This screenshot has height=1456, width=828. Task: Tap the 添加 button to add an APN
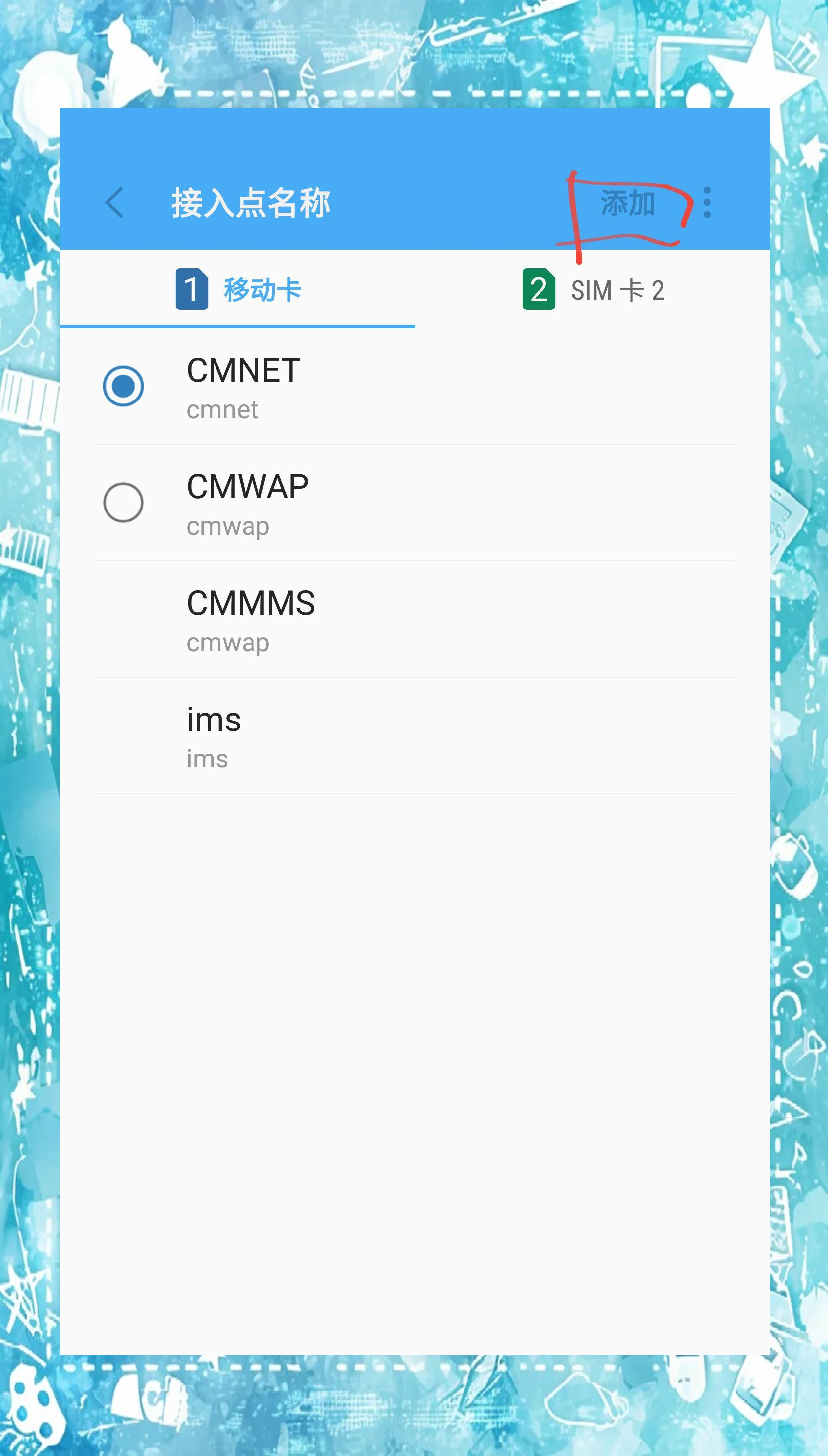(628, 204)
